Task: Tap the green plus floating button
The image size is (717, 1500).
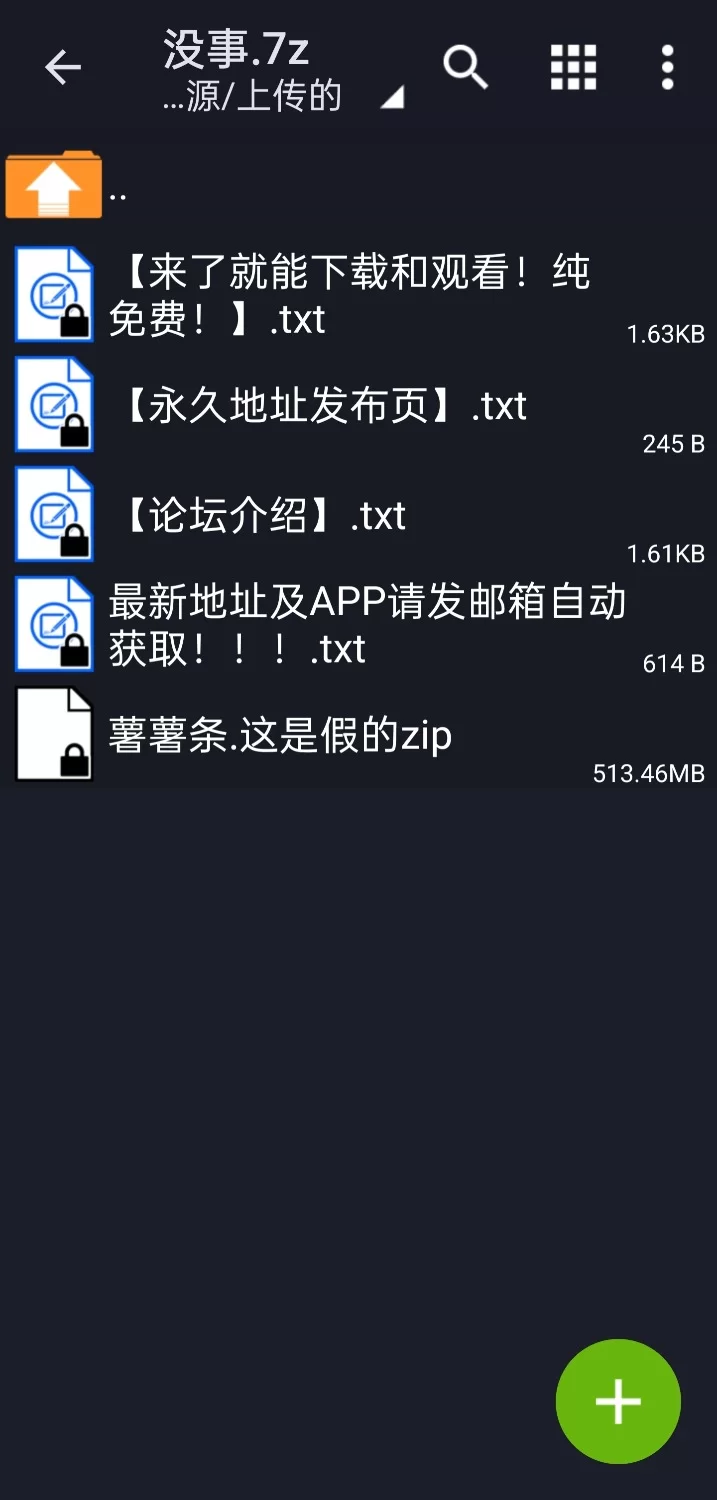Action: [x=618, y=1401]
